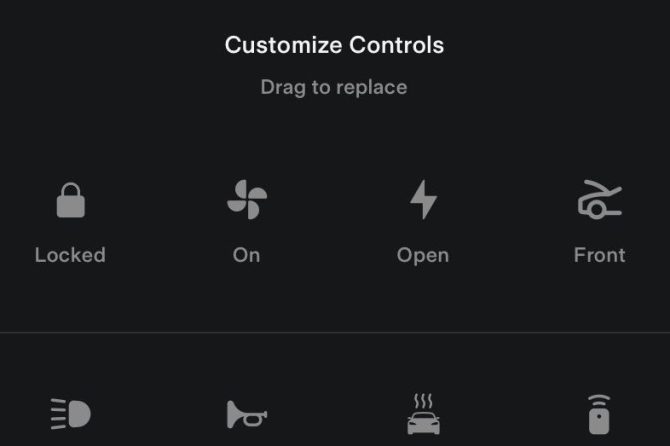Screen dimensions: 670x446
Task: Tap the flash headlights icon
Action: tap(70, 414)
